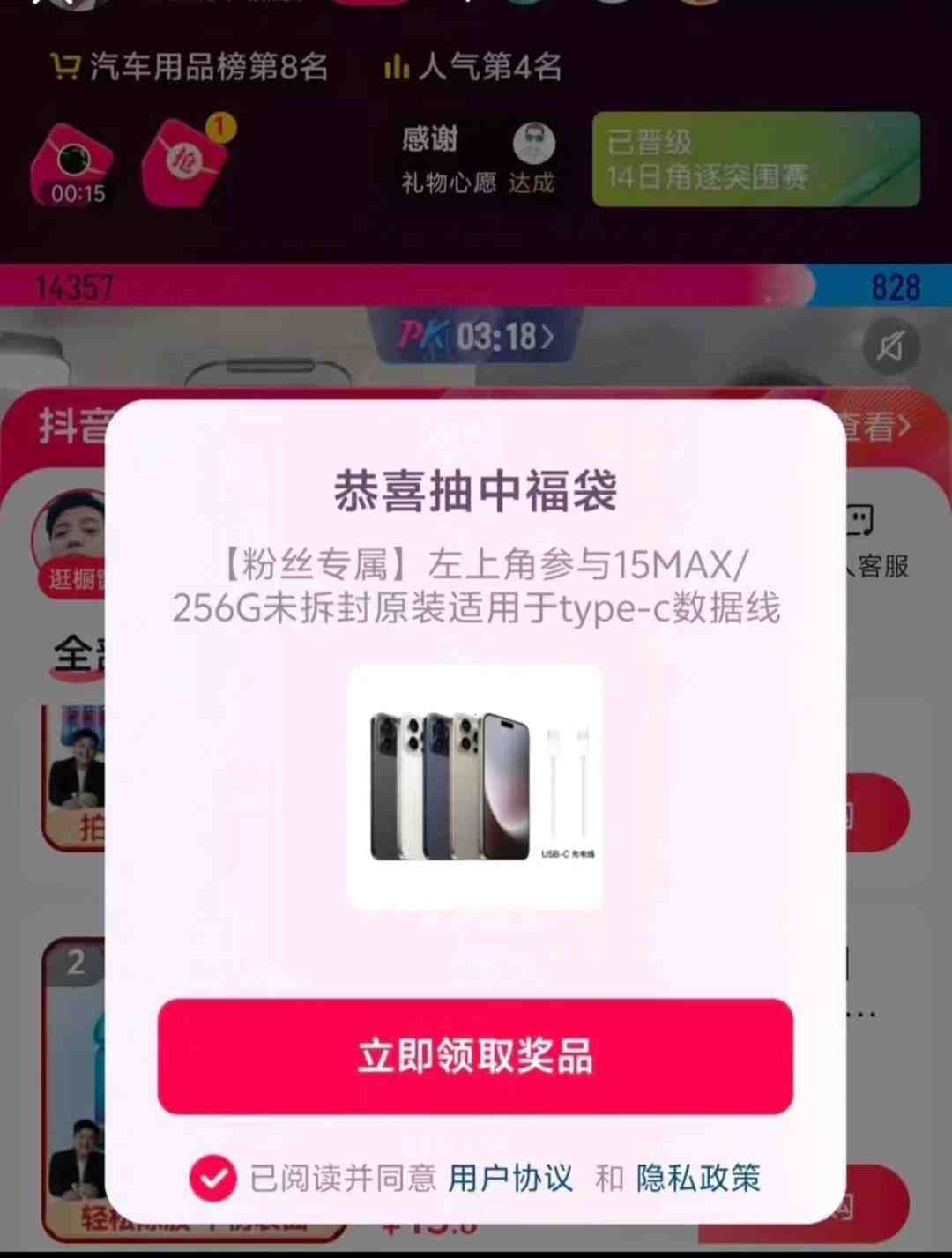Open the 隐私政策 link

pos(698,1178)
